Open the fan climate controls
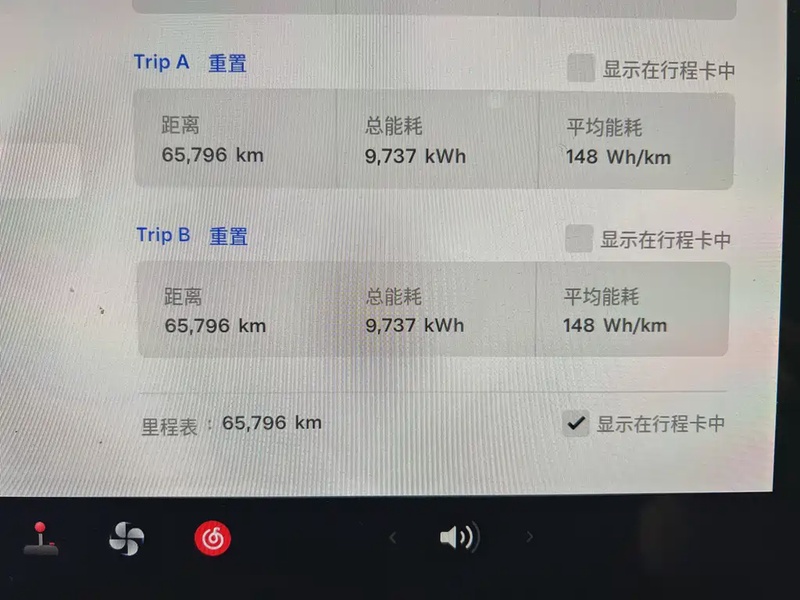 coord(126,539)
